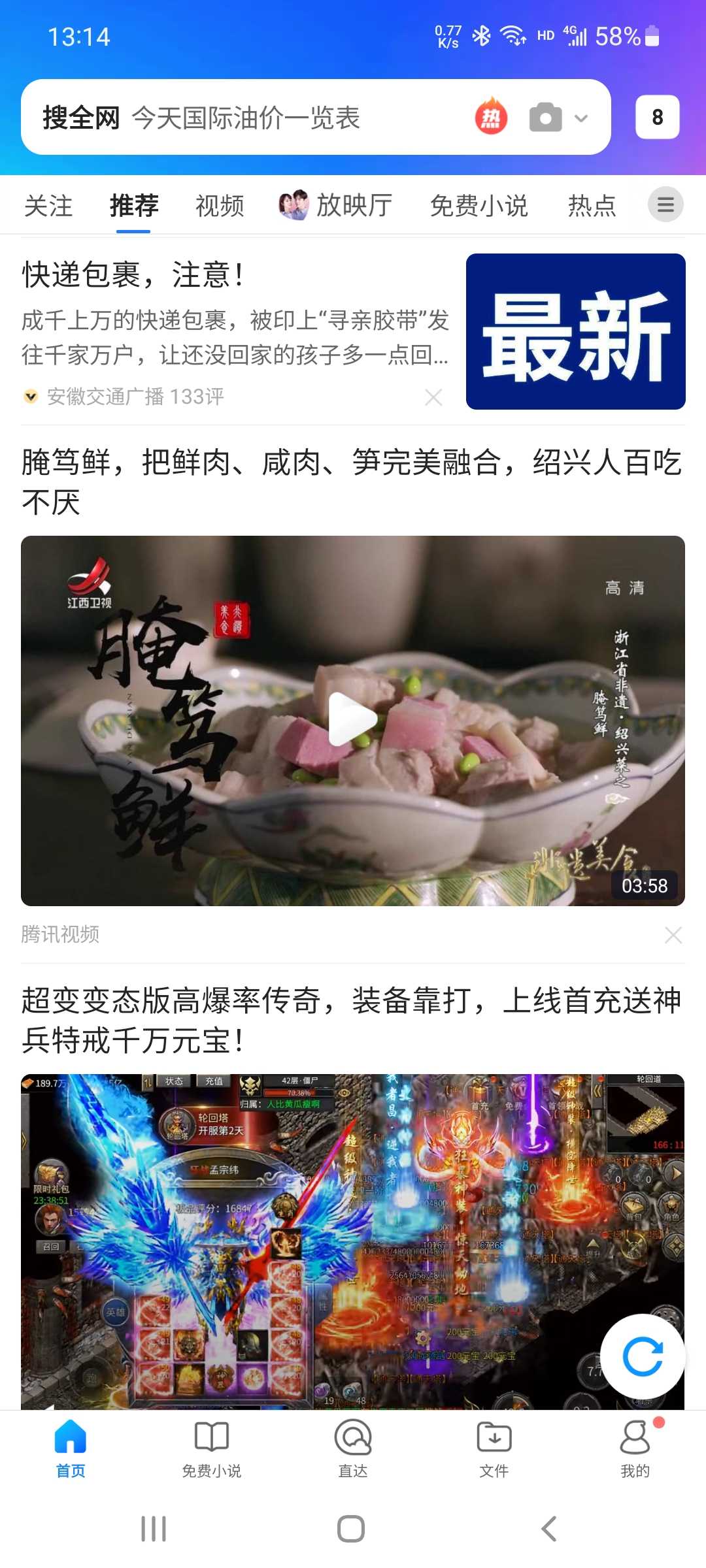Dismiss the 安徽交通广播 article
The image size is (706, 1568).
433,397
